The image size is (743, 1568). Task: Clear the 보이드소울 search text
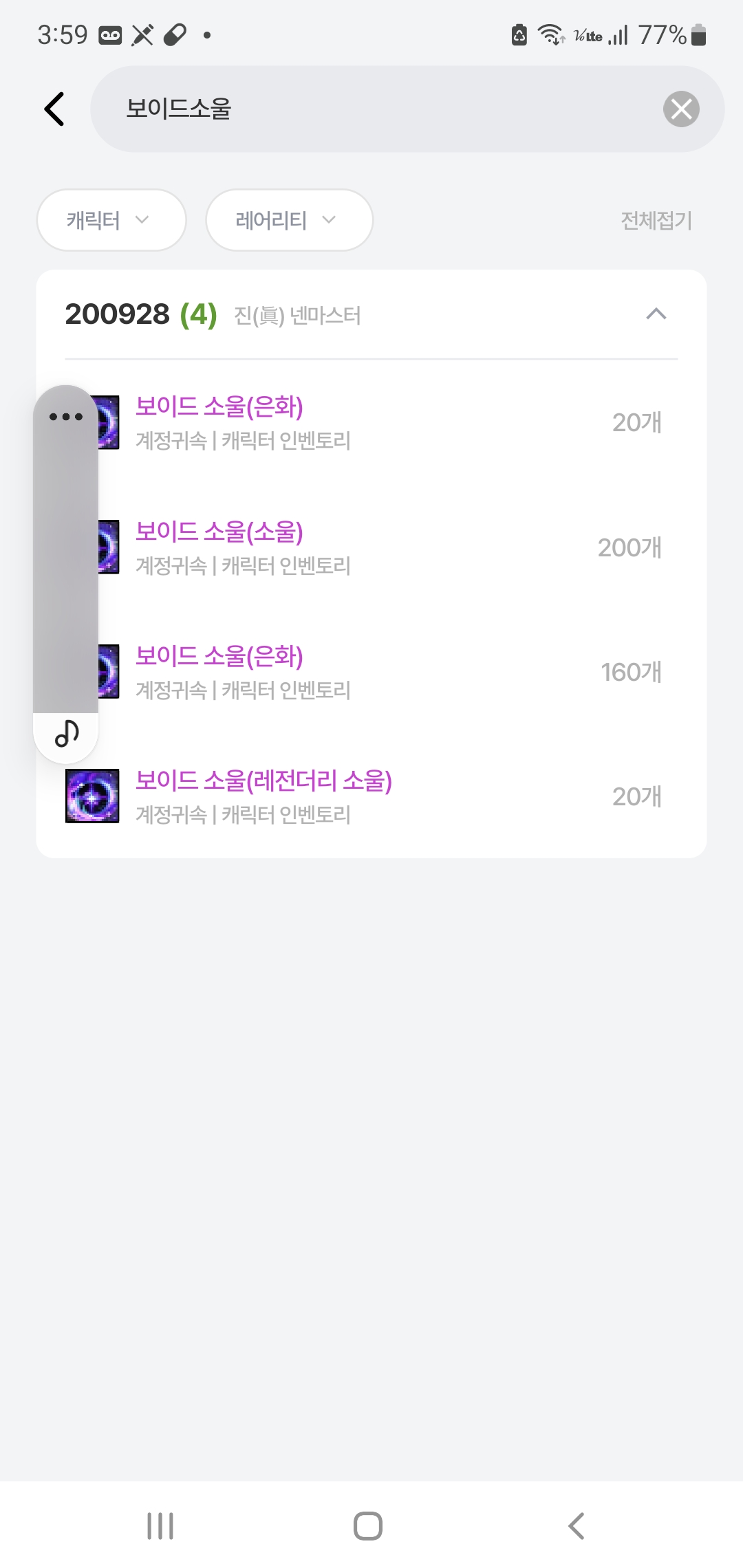pos(681,109)
